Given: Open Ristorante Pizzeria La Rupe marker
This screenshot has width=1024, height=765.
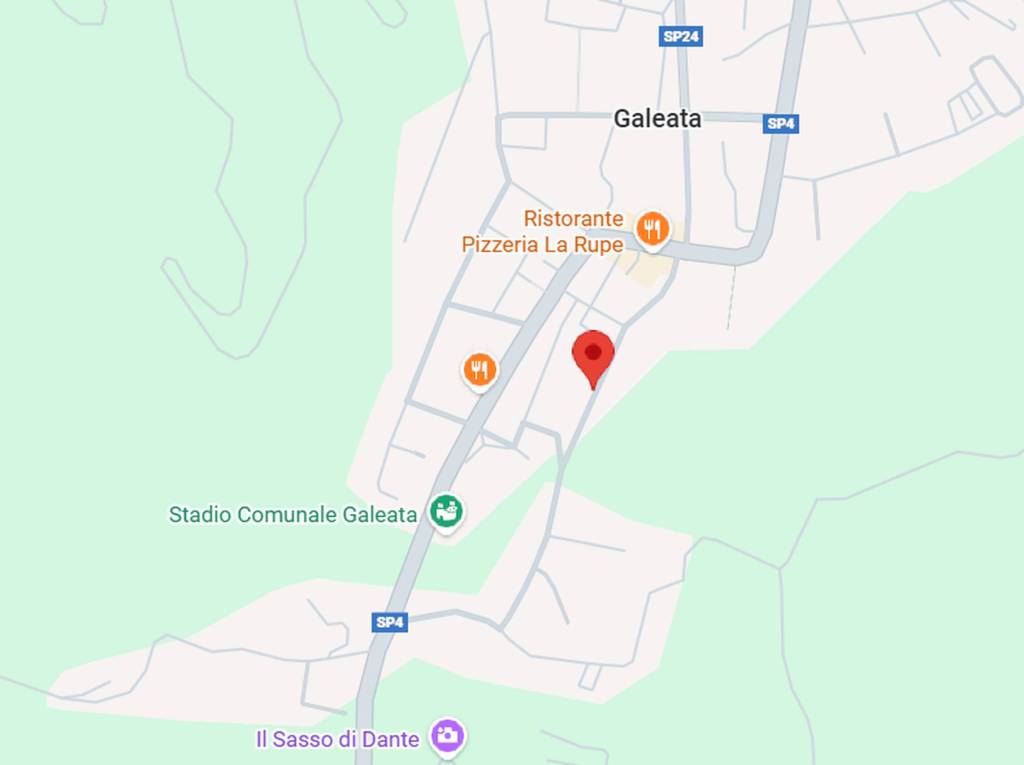Looking at the screenshot, I should [652, 229].
